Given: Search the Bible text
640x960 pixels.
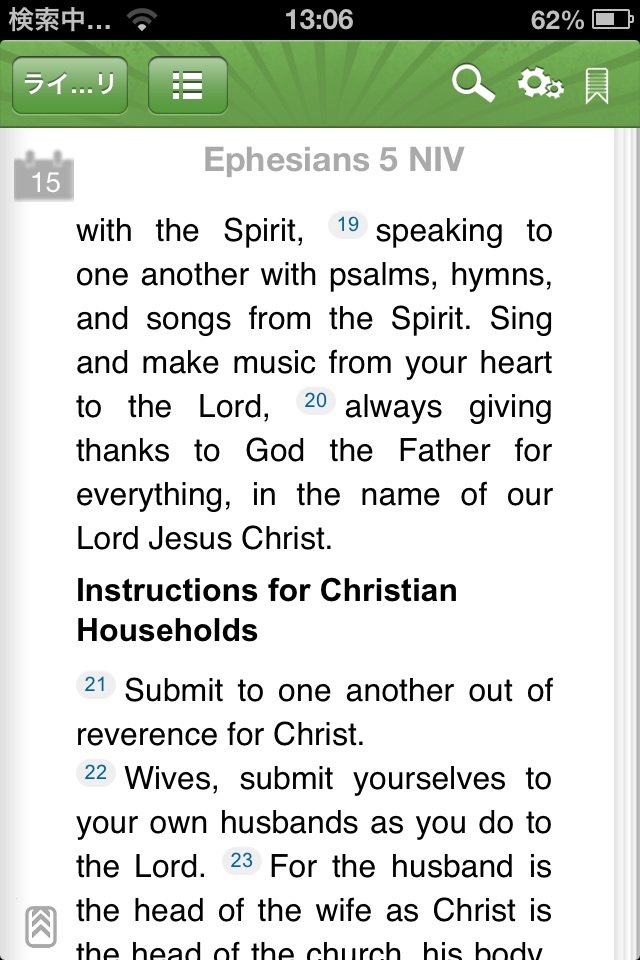Looking at the screenshot, I should coord(473,85).
